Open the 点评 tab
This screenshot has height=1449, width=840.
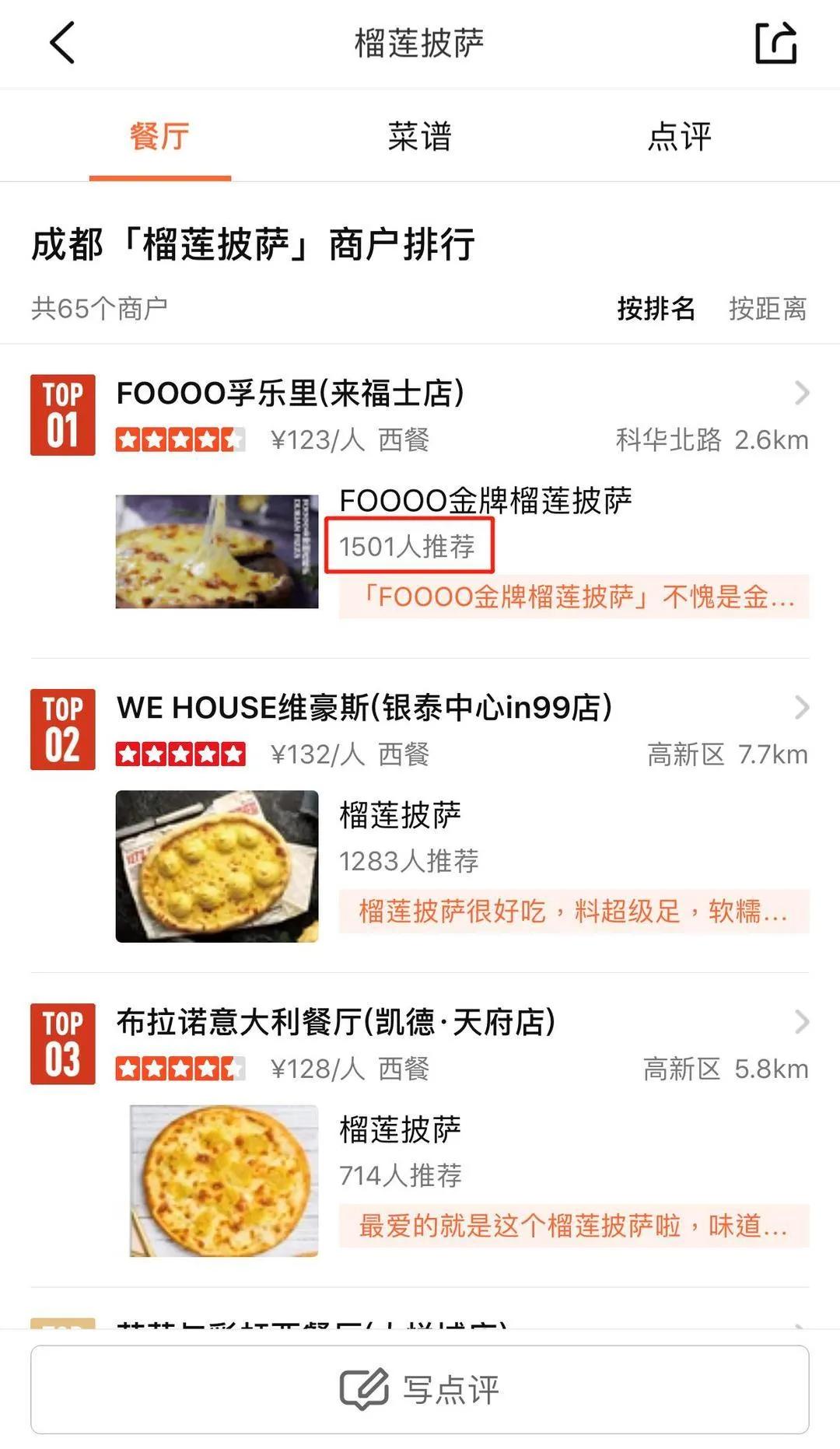680,135
